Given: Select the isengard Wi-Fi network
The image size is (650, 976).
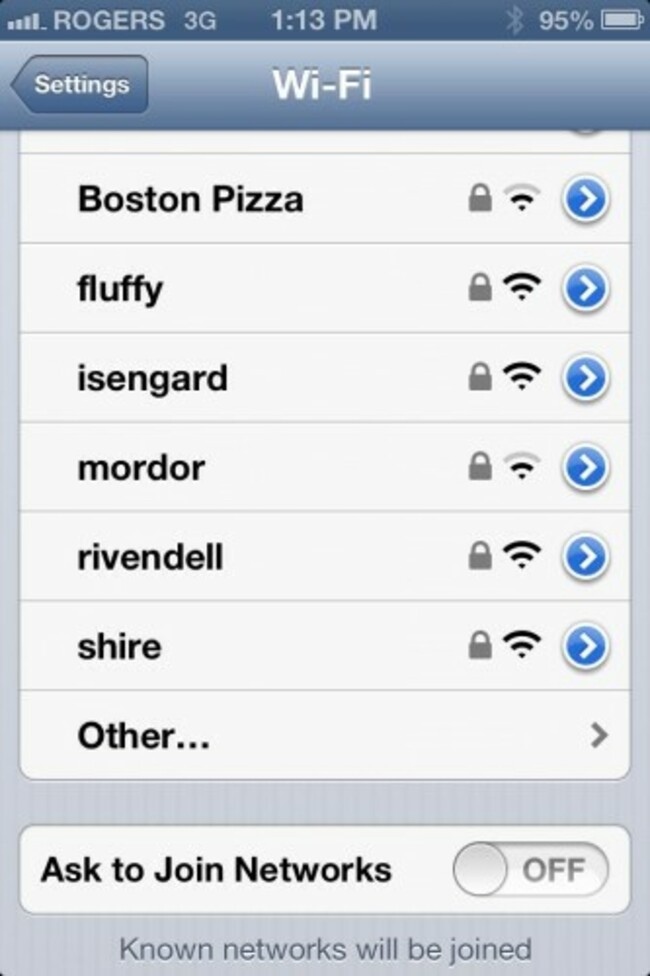Looking at the screenshot, I should tap(152, 378).
